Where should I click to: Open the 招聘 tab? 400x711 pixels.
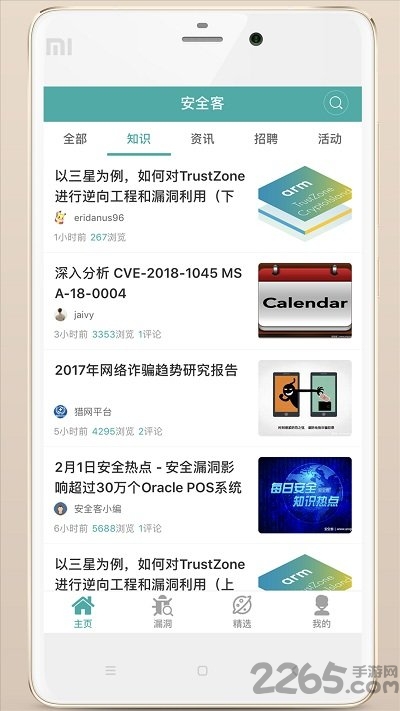(266, 139)
